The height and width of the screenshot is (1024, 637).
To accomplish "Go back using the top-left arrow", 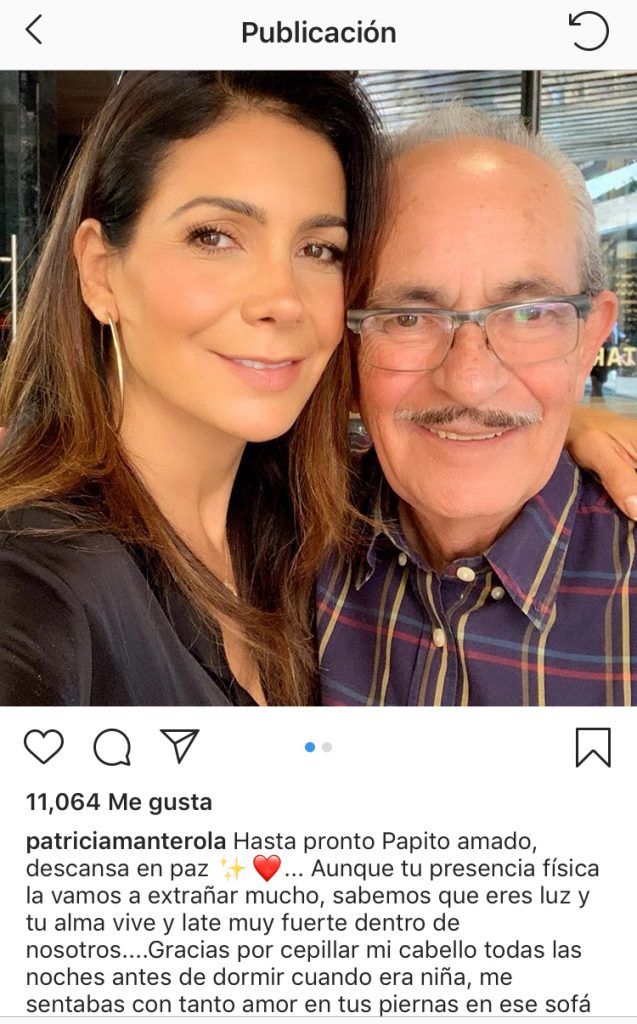I will pyautogui.click(x=33, y=31).
